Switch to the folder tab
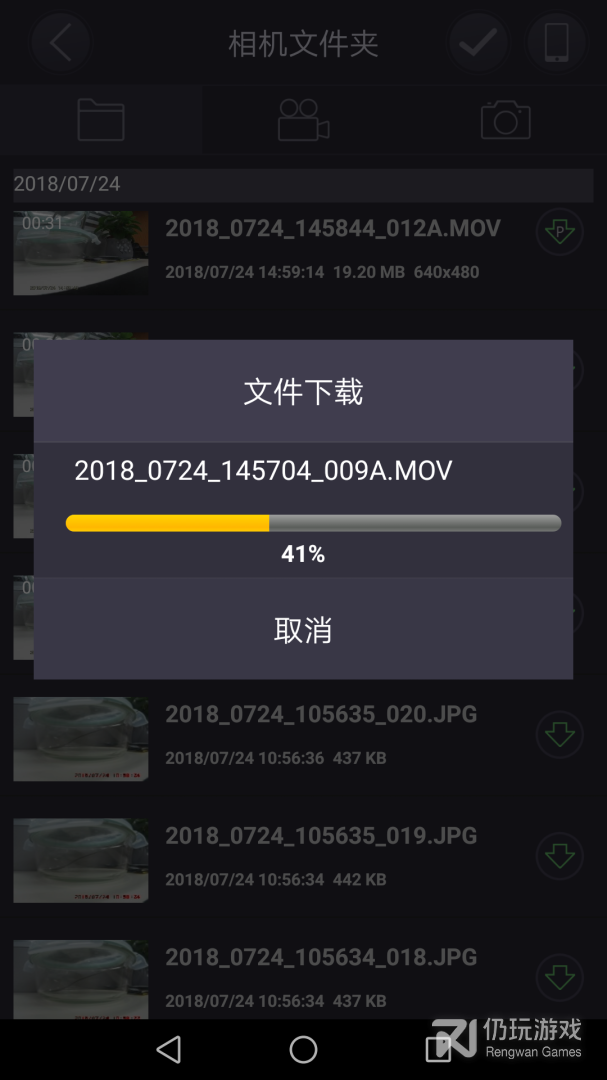This screenshot has height=1080, width=607. 101,120
